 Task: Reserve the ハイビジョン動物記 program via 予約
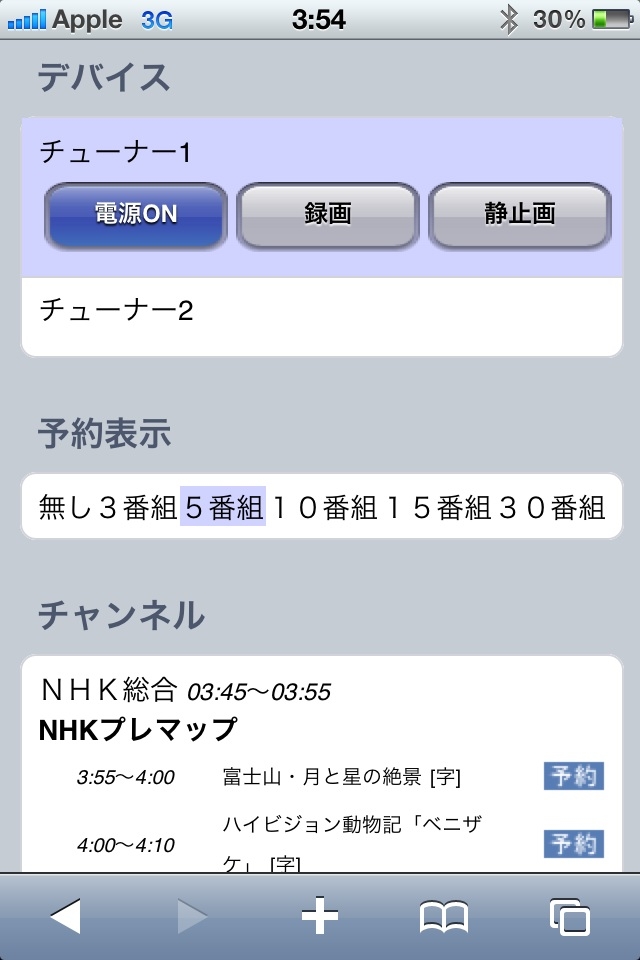click(574, 844)
